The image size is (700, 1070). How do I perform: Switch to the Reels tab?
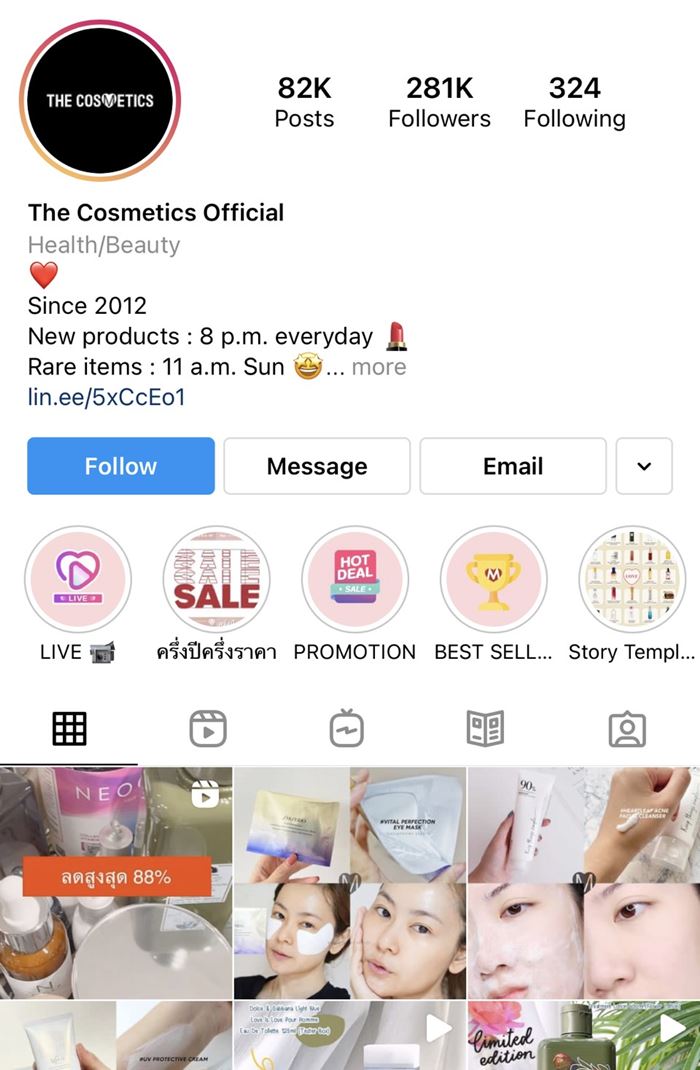click(208, 729)
